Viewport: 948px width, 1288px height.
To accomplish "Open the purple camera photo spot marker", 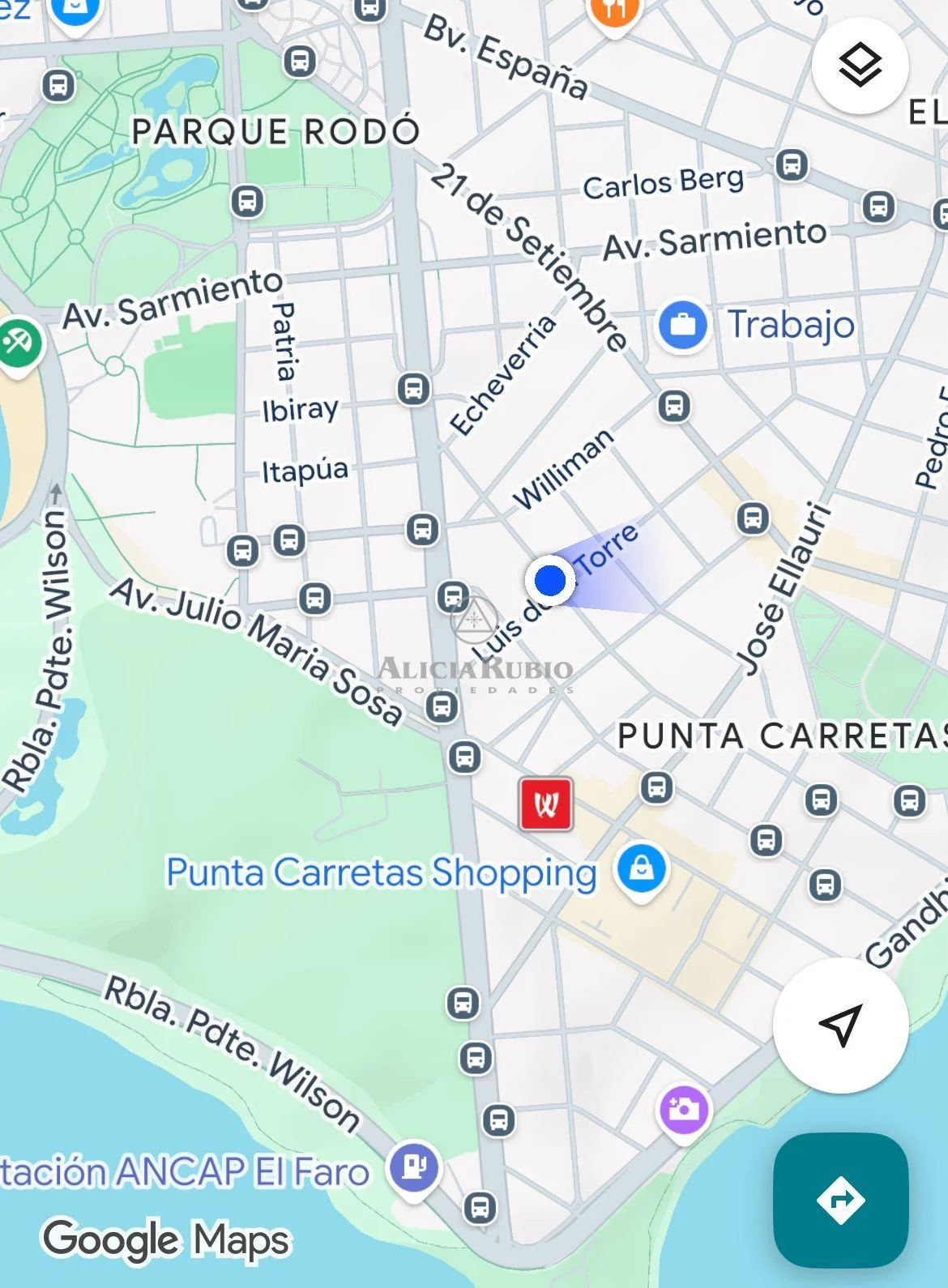I will pos(684,1109).
